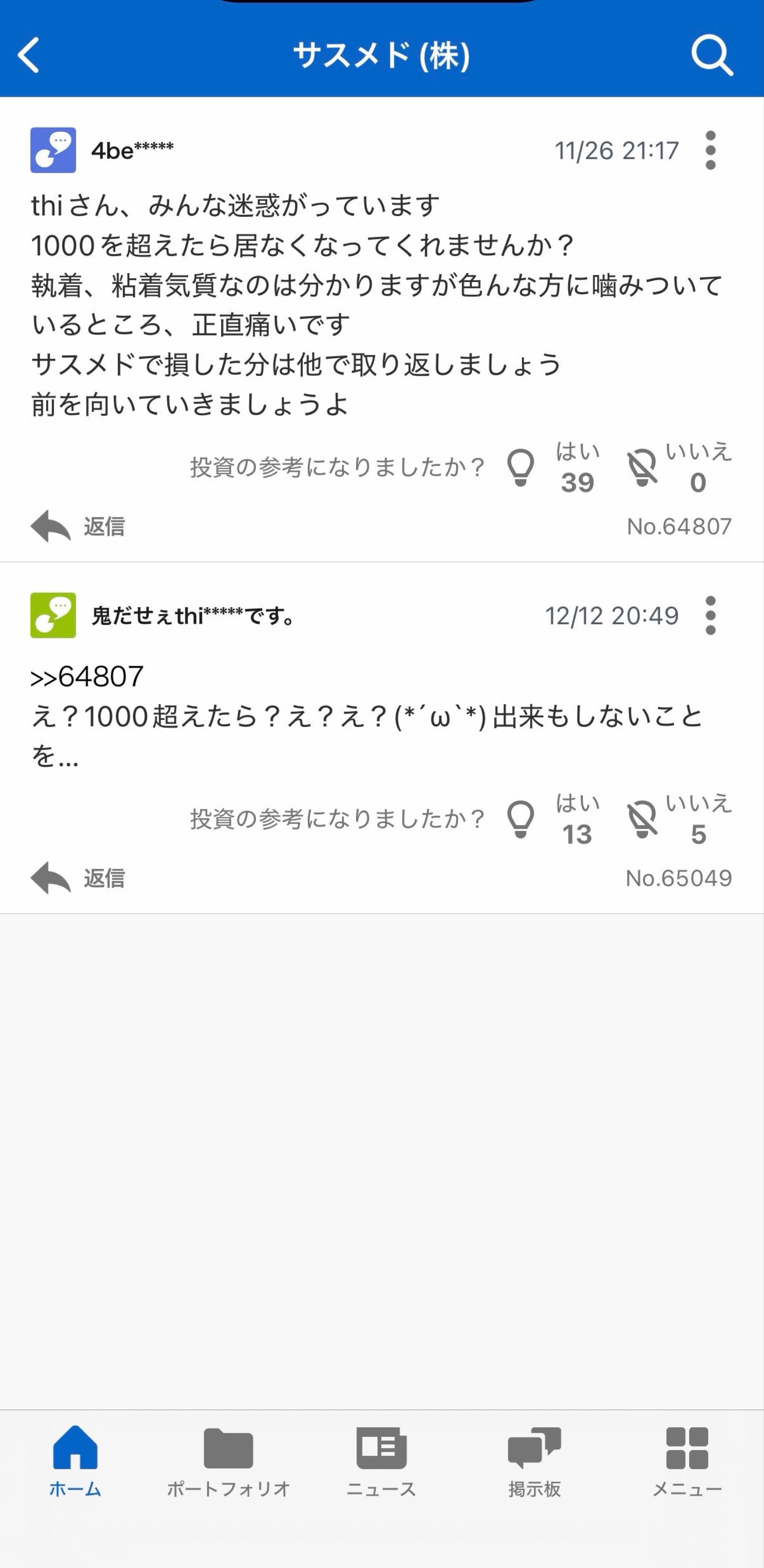Open three-dot menu beside 11/26 timestamp
The image size is (764, 1568).
click(710, 150)
